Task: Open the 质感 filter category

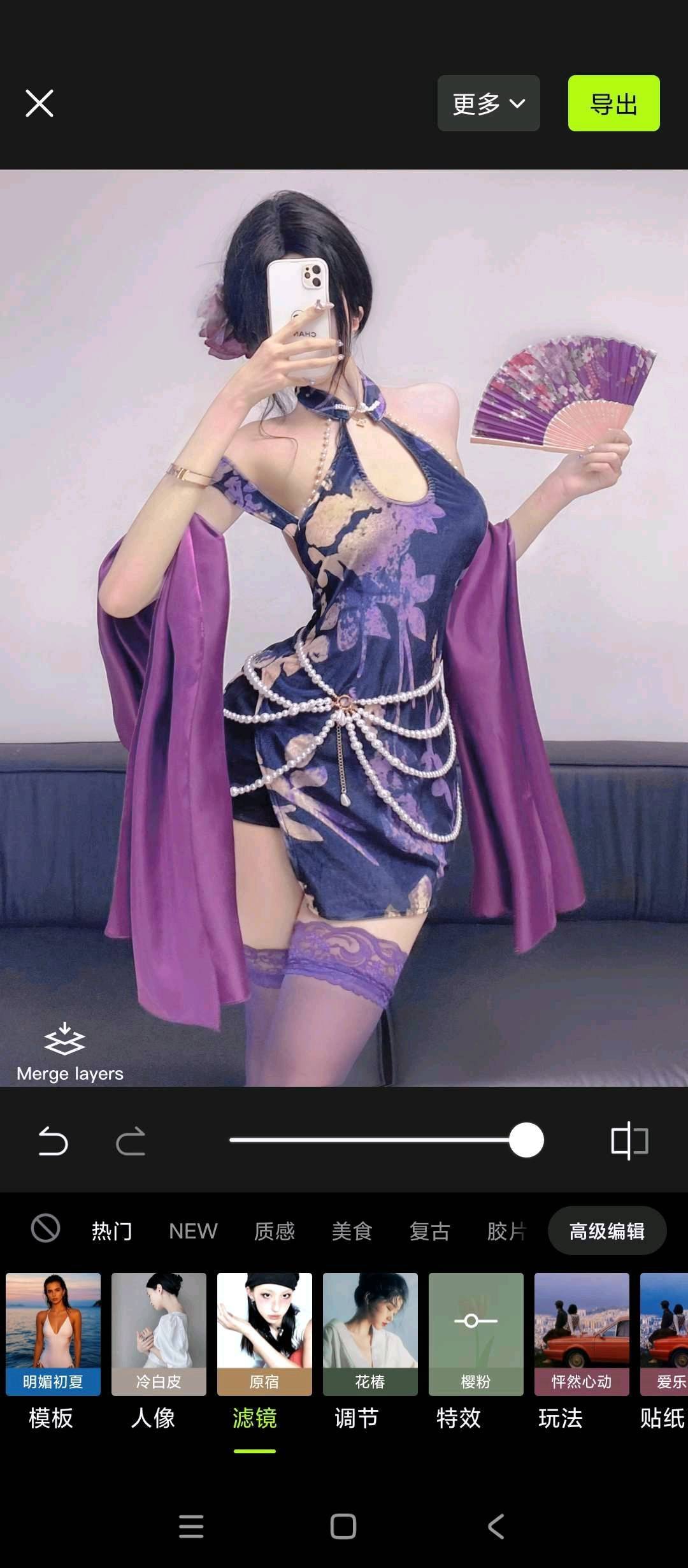Action: pyautogui.click(x=274, y=1231)
